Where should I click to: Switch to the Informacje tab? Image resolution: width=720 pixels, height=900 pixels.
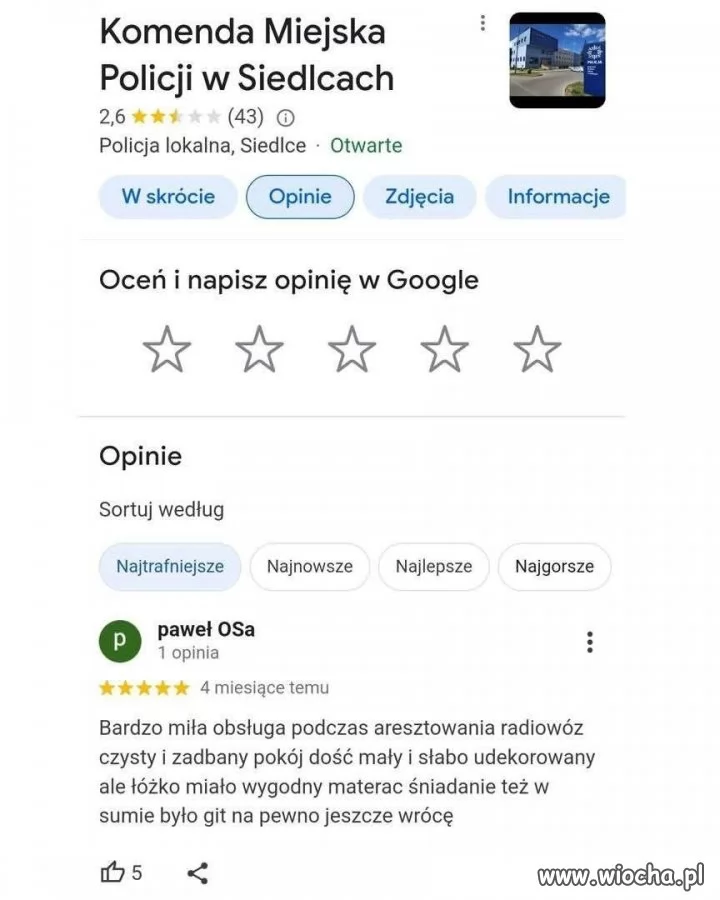coord(557,197)
